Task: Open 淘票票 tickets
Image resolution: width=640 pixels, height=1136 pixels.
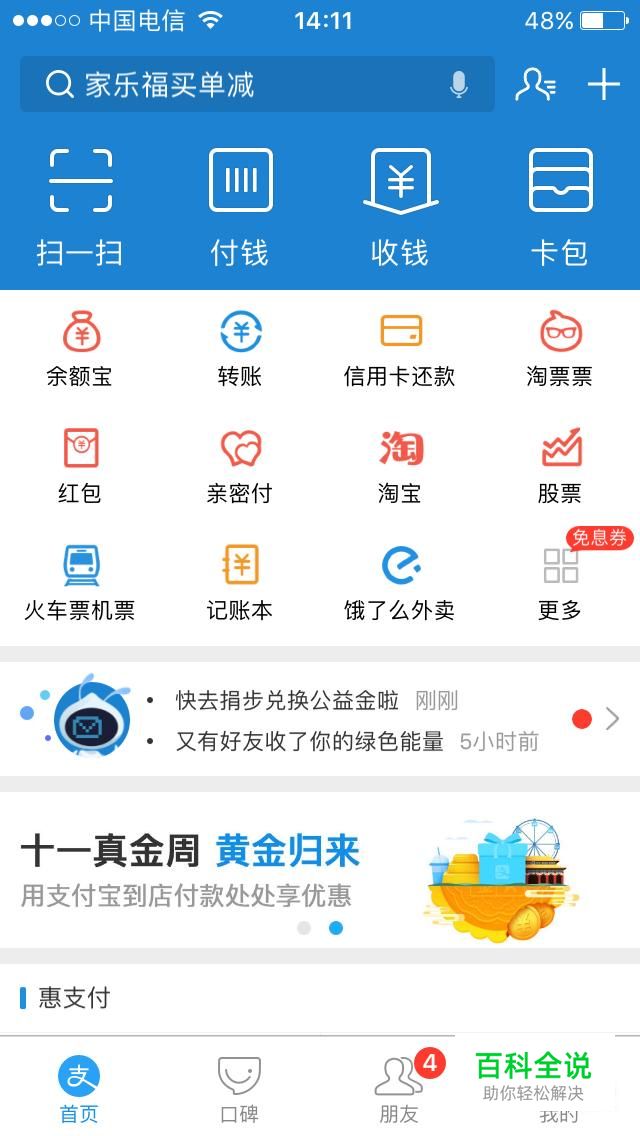Action: click(560, 348)
